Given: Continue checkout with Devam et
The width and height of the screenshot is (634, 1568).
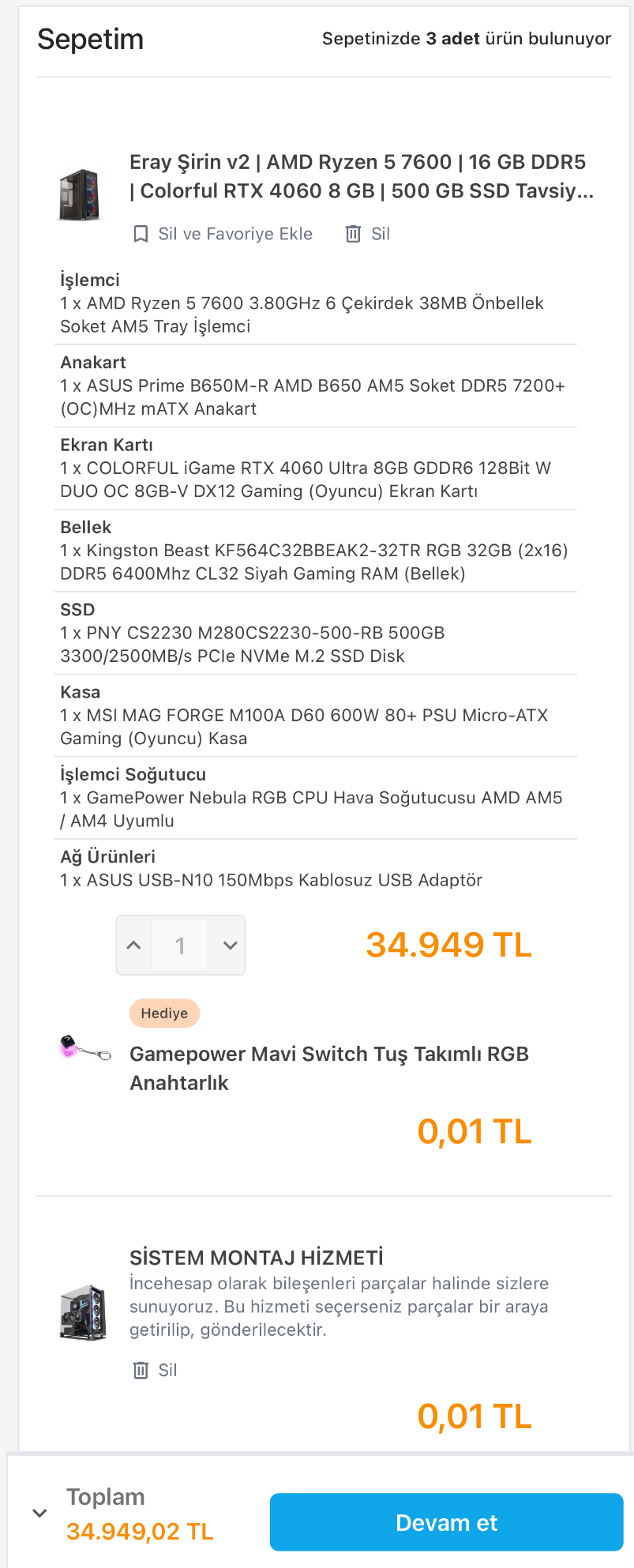Looking at the screenshot, I should click(446, 1522).
